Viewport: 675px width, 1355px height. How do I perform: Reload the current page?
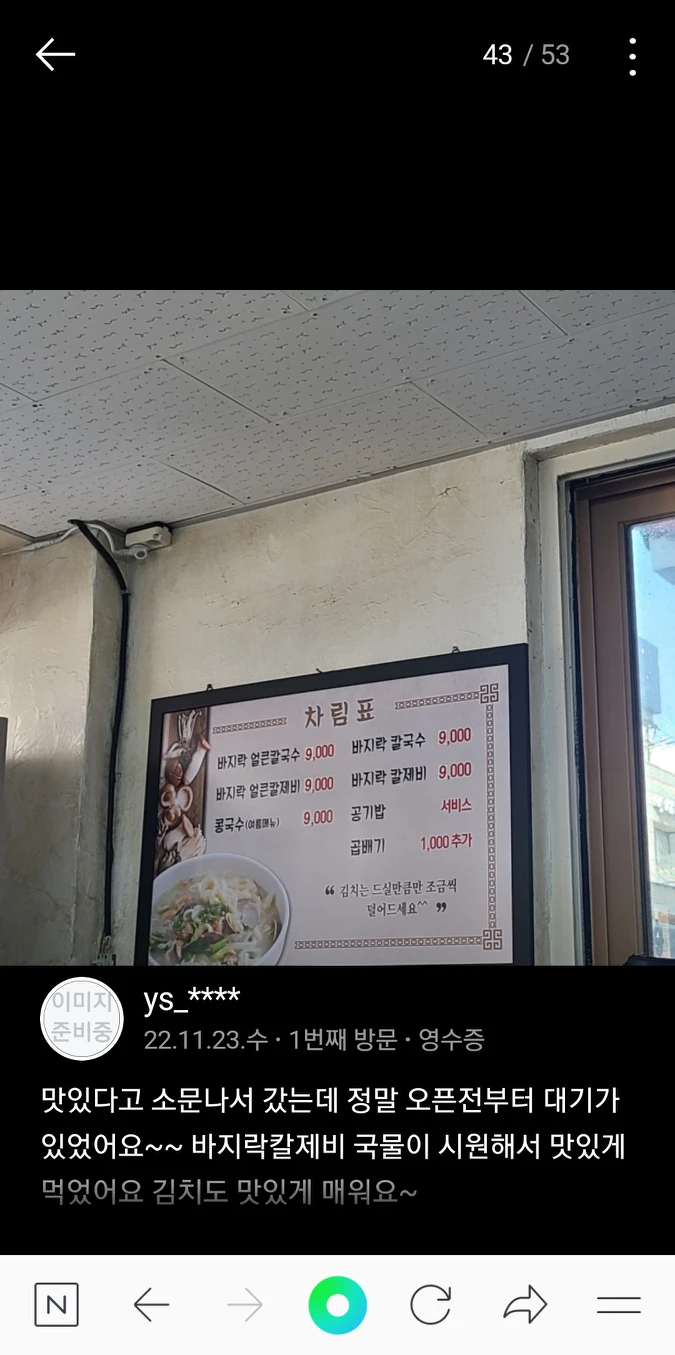(x=430, y=1305)
